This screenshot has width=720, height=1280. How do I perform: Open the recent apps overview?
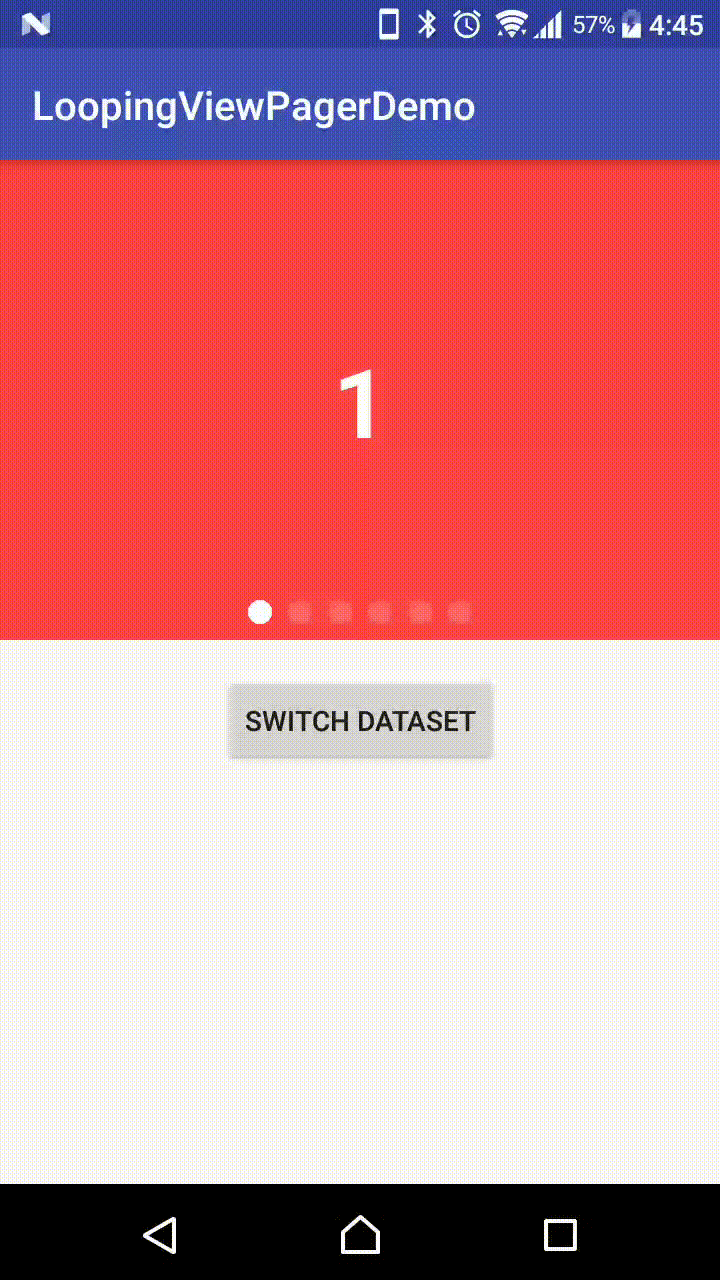pos(560,1235)
